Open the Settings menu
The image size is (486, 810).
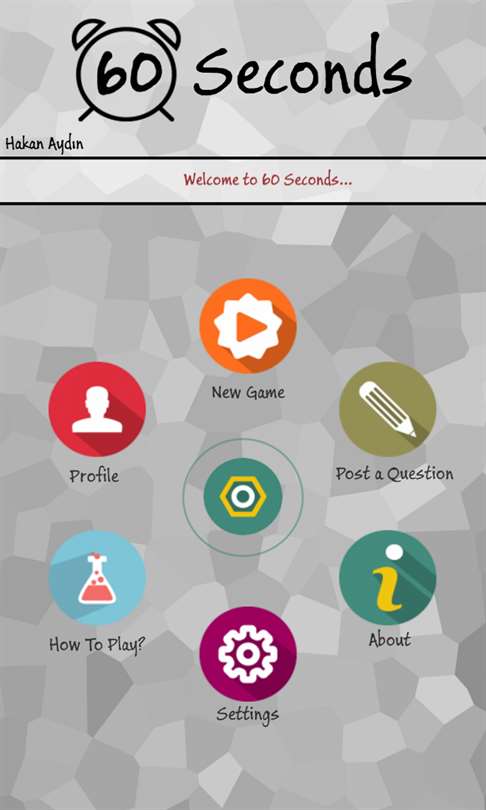(x=248, y=654)
